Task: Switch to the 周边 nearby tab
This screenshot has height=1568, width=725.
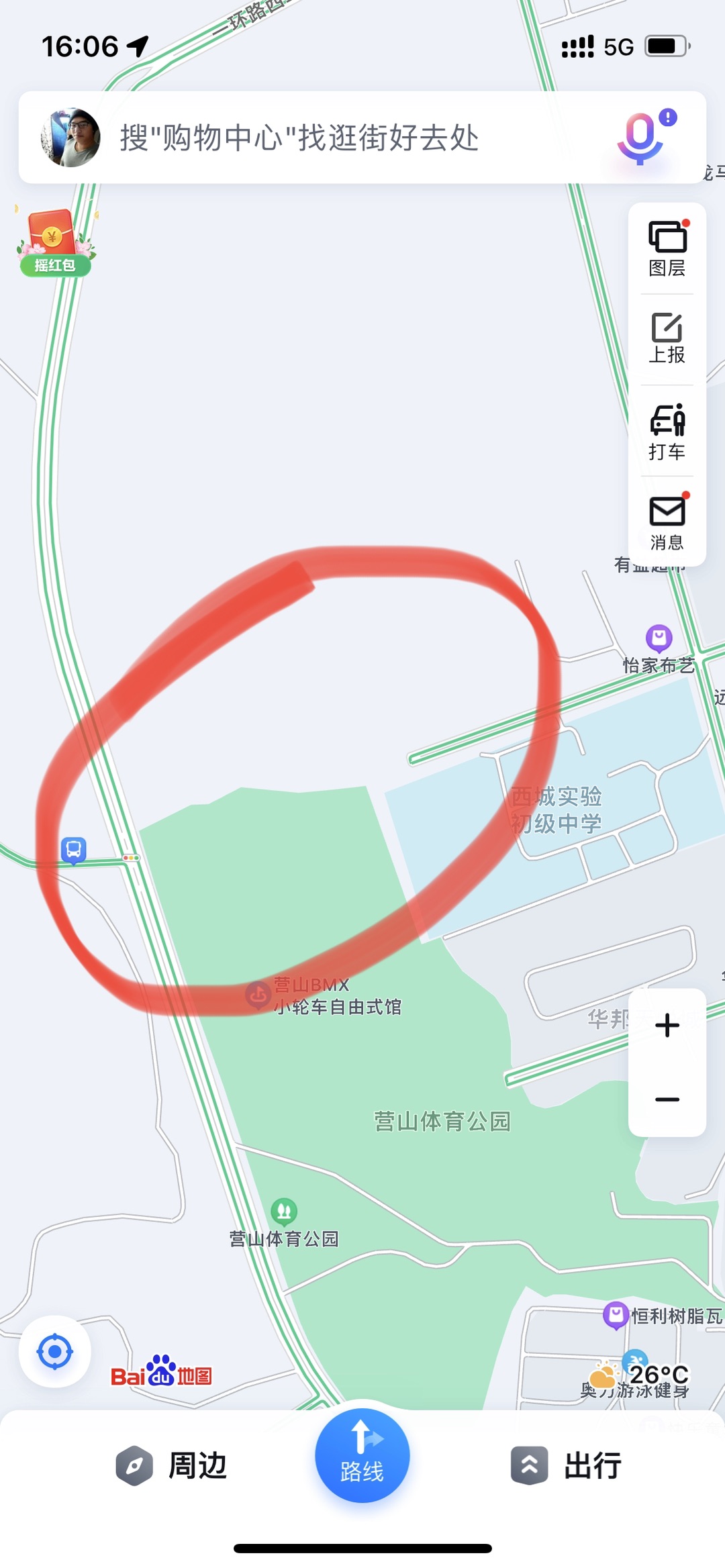Action: click(x=172, y=1465)
